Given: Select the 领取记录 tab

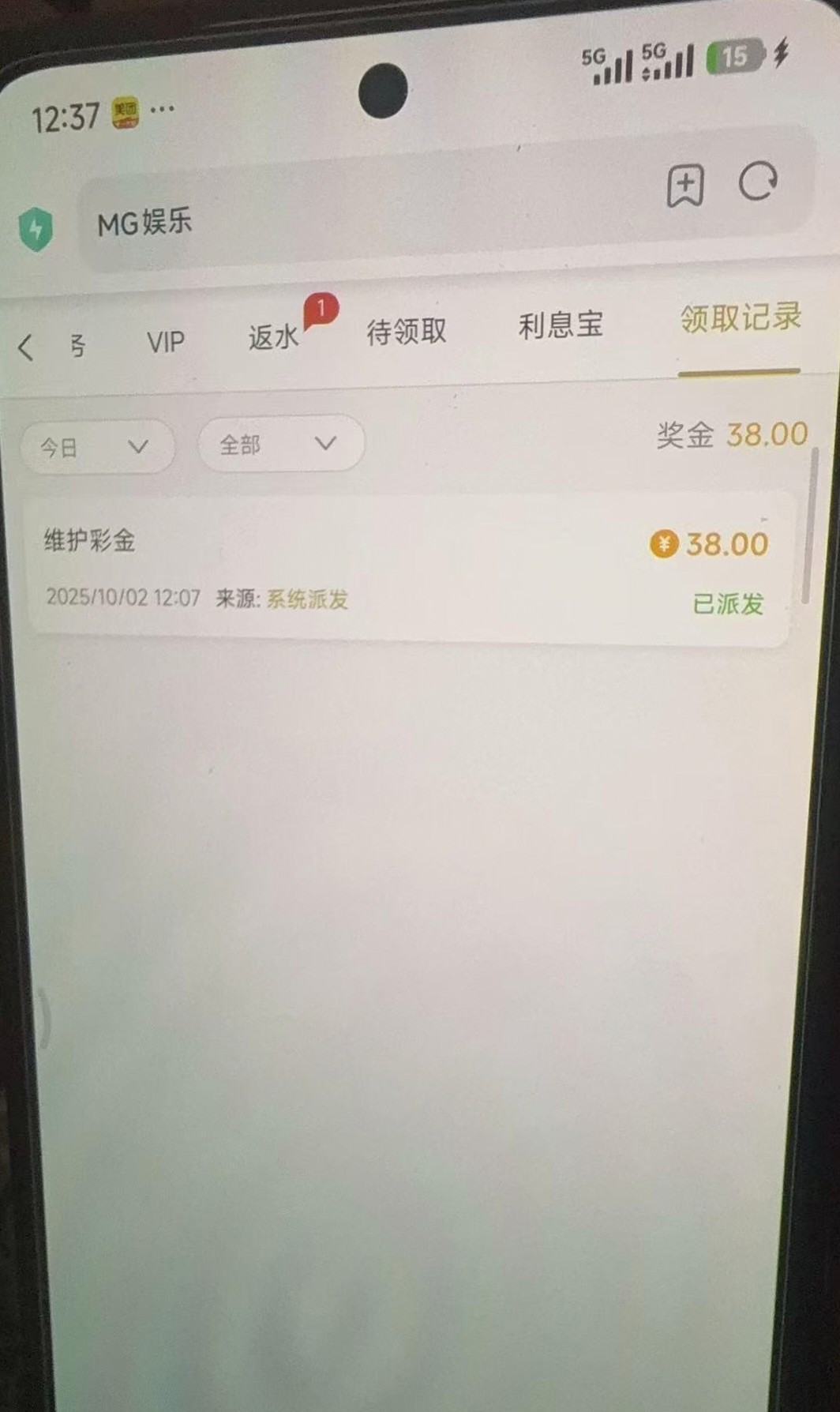Looking at the screenshot, I should (x=740, y=318).
